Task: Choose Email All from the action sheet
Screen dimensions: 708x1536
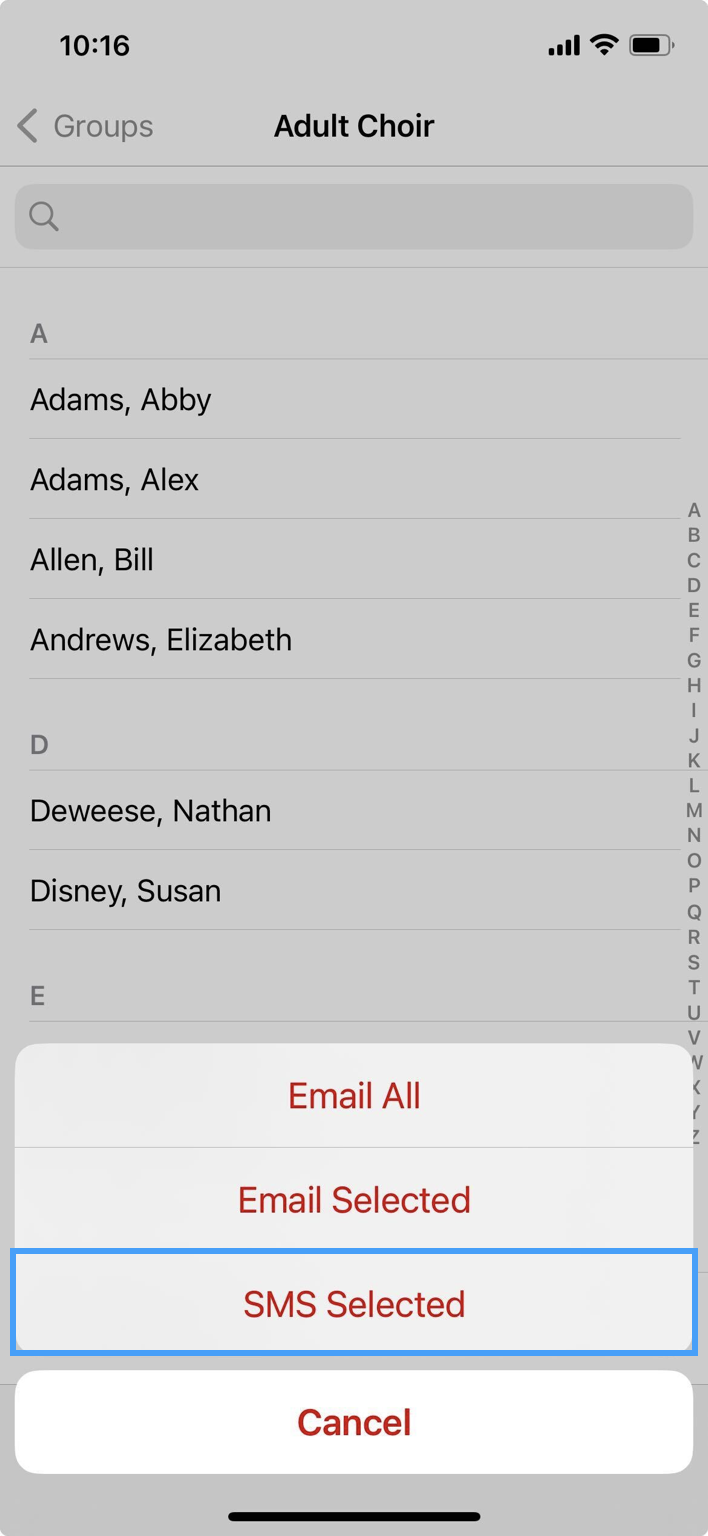Action: [354, 1096]
